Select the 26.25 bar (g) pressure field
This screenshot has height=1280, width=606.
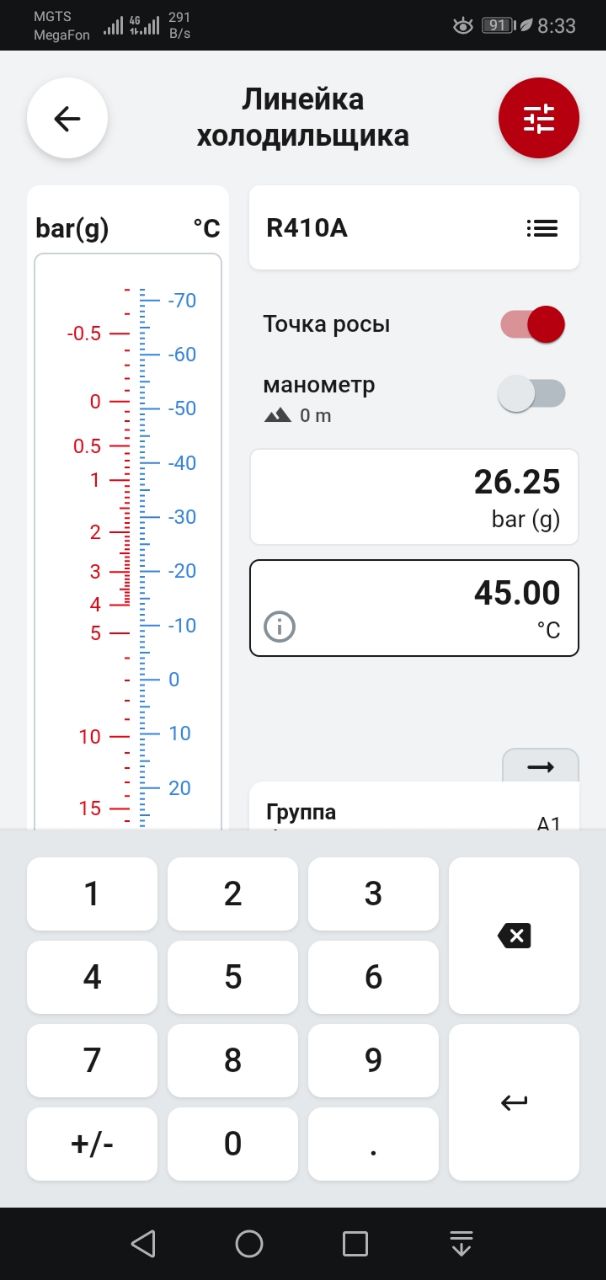(x=414, y=497)
